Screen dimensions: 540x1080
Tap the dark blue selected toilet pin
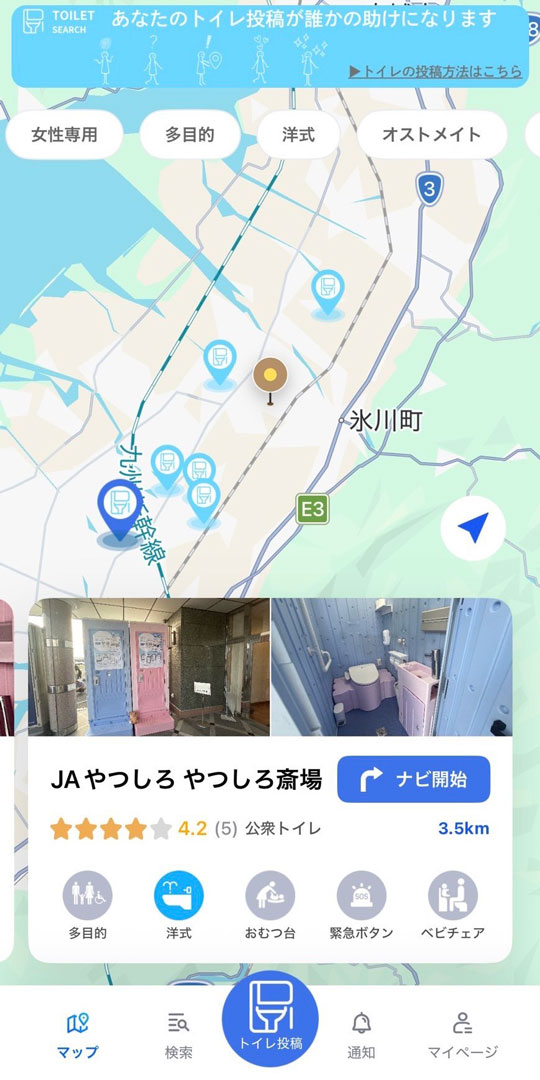[x=119, y=510]
